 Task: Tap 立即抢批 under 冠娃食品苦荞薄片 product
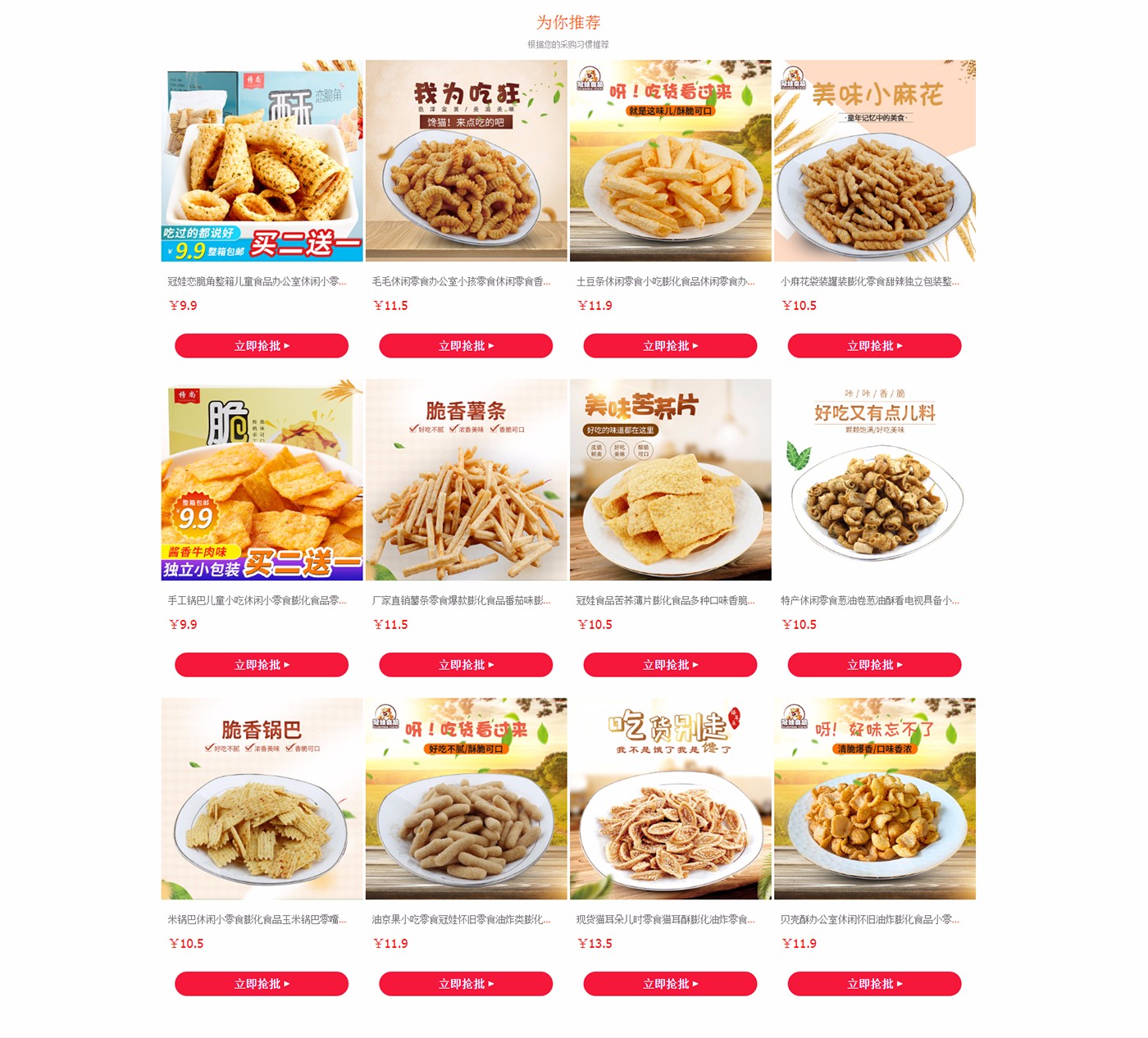(670, 665)
